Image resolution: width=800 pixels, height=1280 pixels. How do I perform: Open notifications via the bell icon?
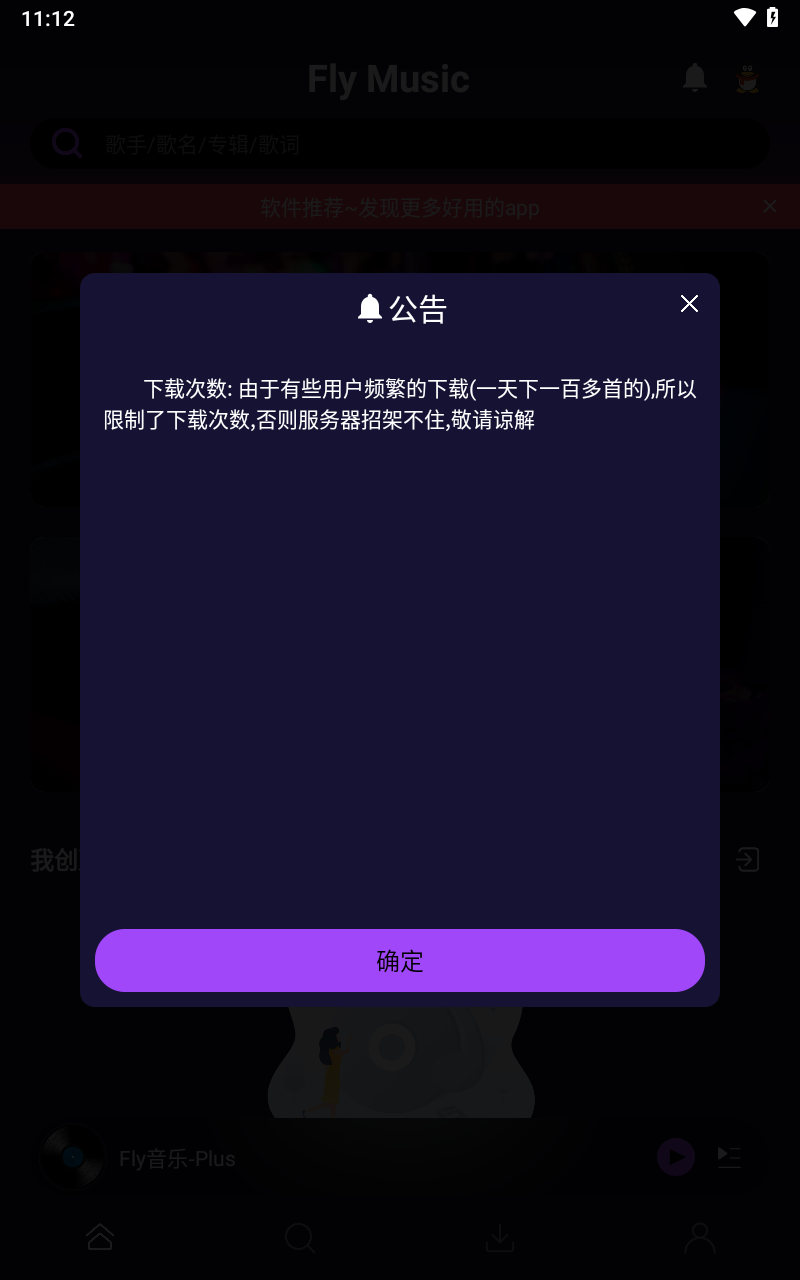694,79
